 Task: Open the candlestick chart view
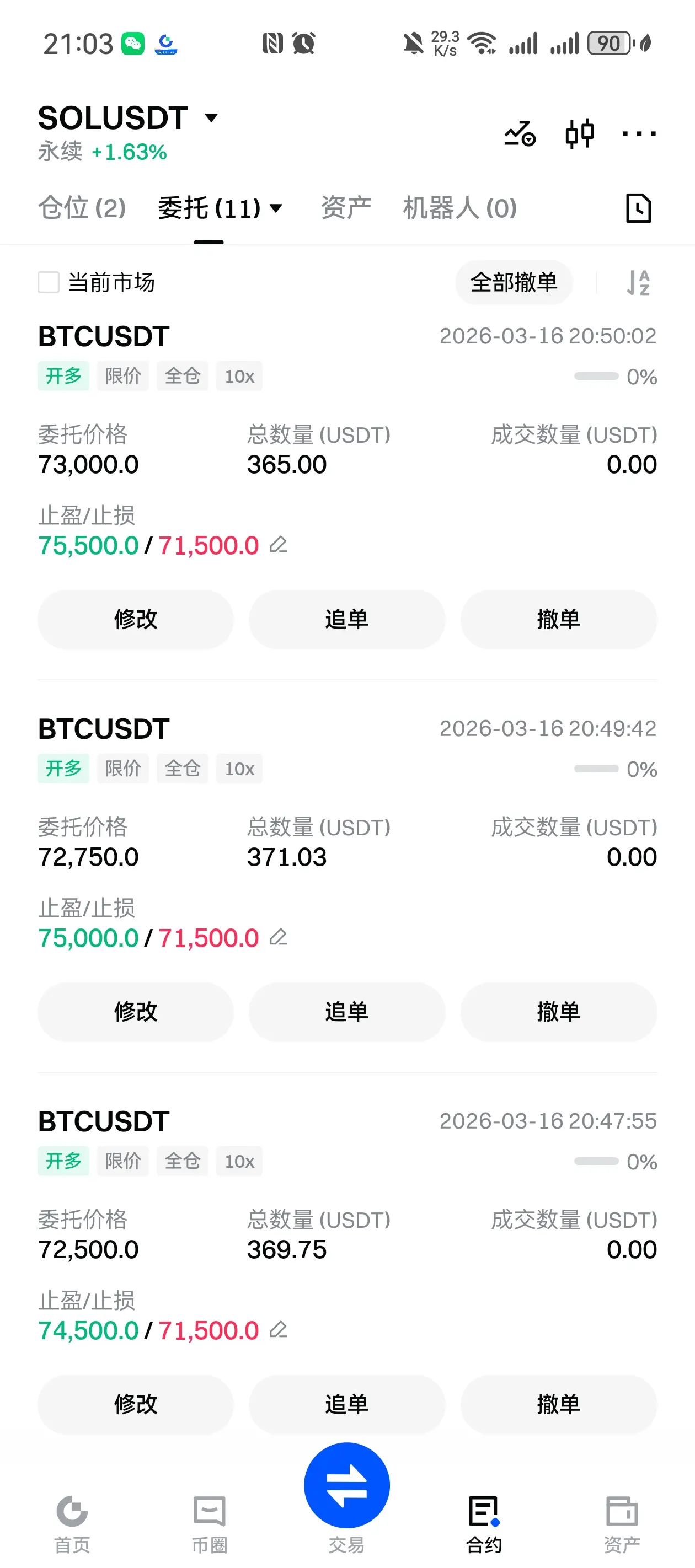pyautogui.click(x=579, y=133)
